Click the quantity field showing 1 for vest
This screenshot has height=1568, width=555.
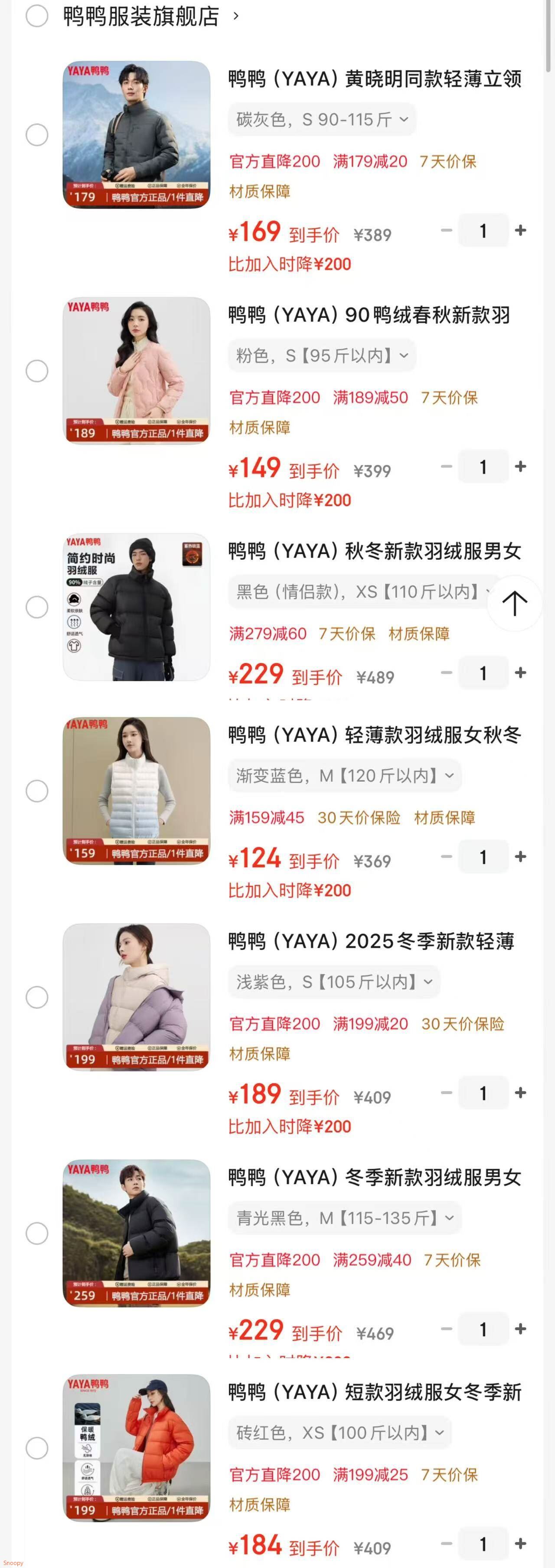click(x=483, y=857)
